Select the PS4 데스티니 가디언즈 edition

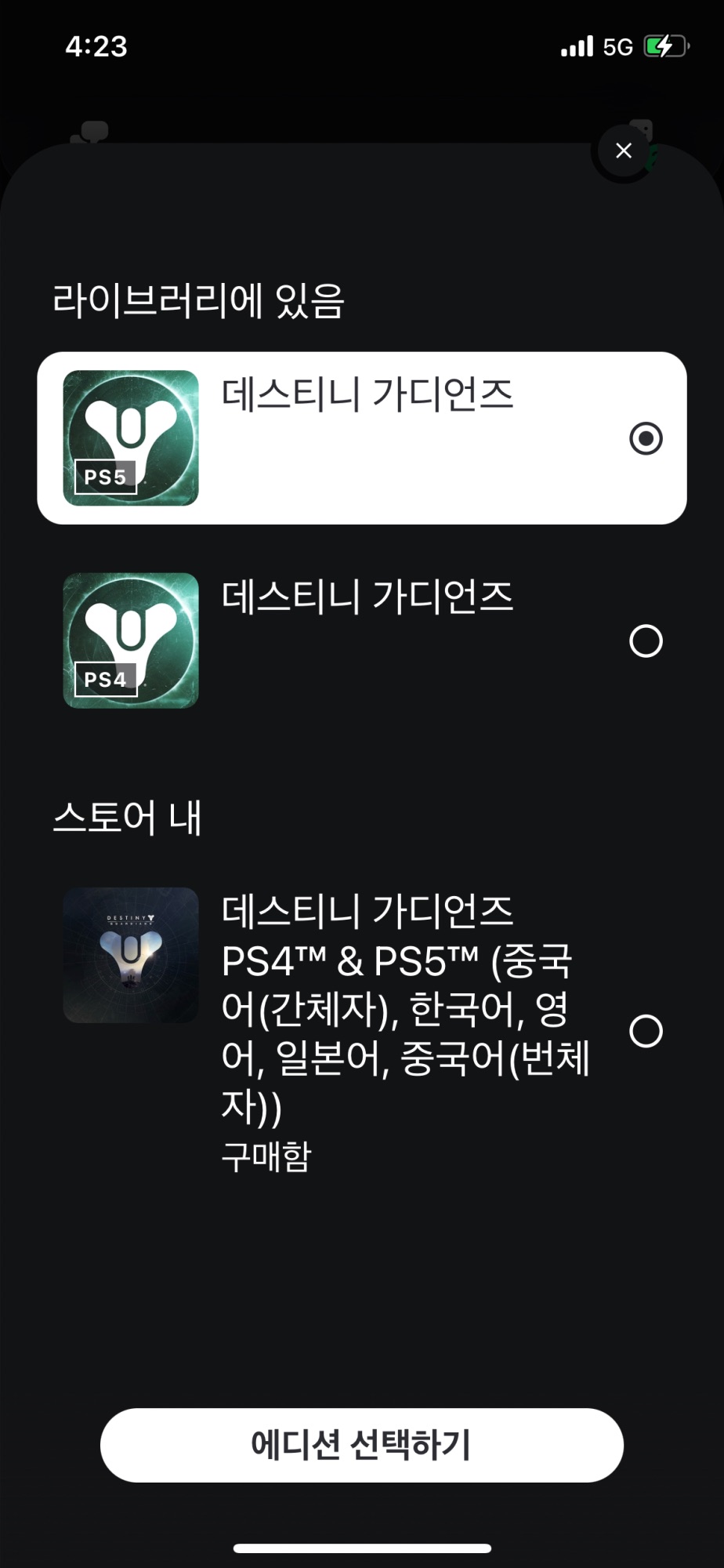362,641
